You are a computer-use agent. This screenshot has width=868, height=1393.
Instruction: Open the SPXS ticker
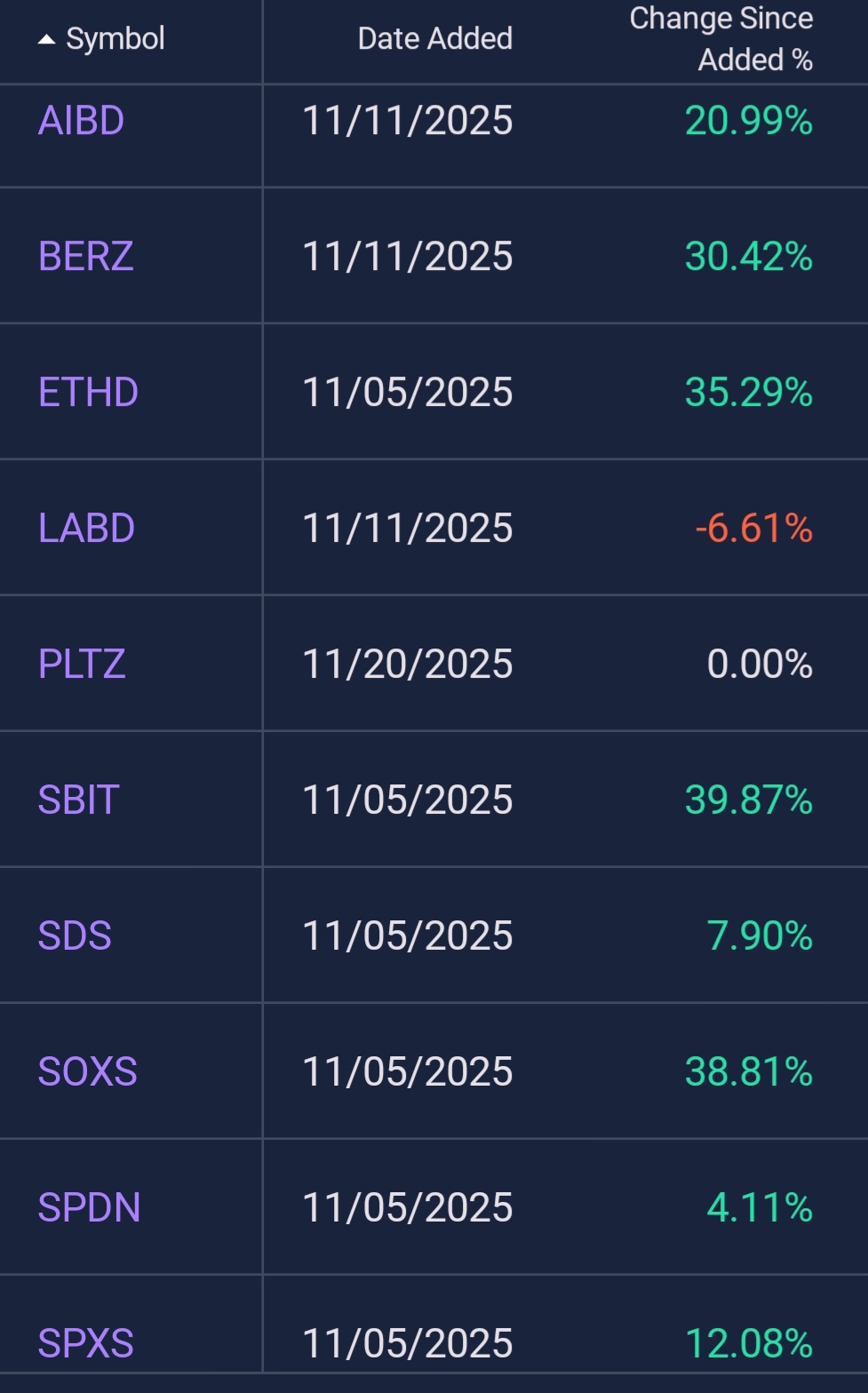[85, 1343]
